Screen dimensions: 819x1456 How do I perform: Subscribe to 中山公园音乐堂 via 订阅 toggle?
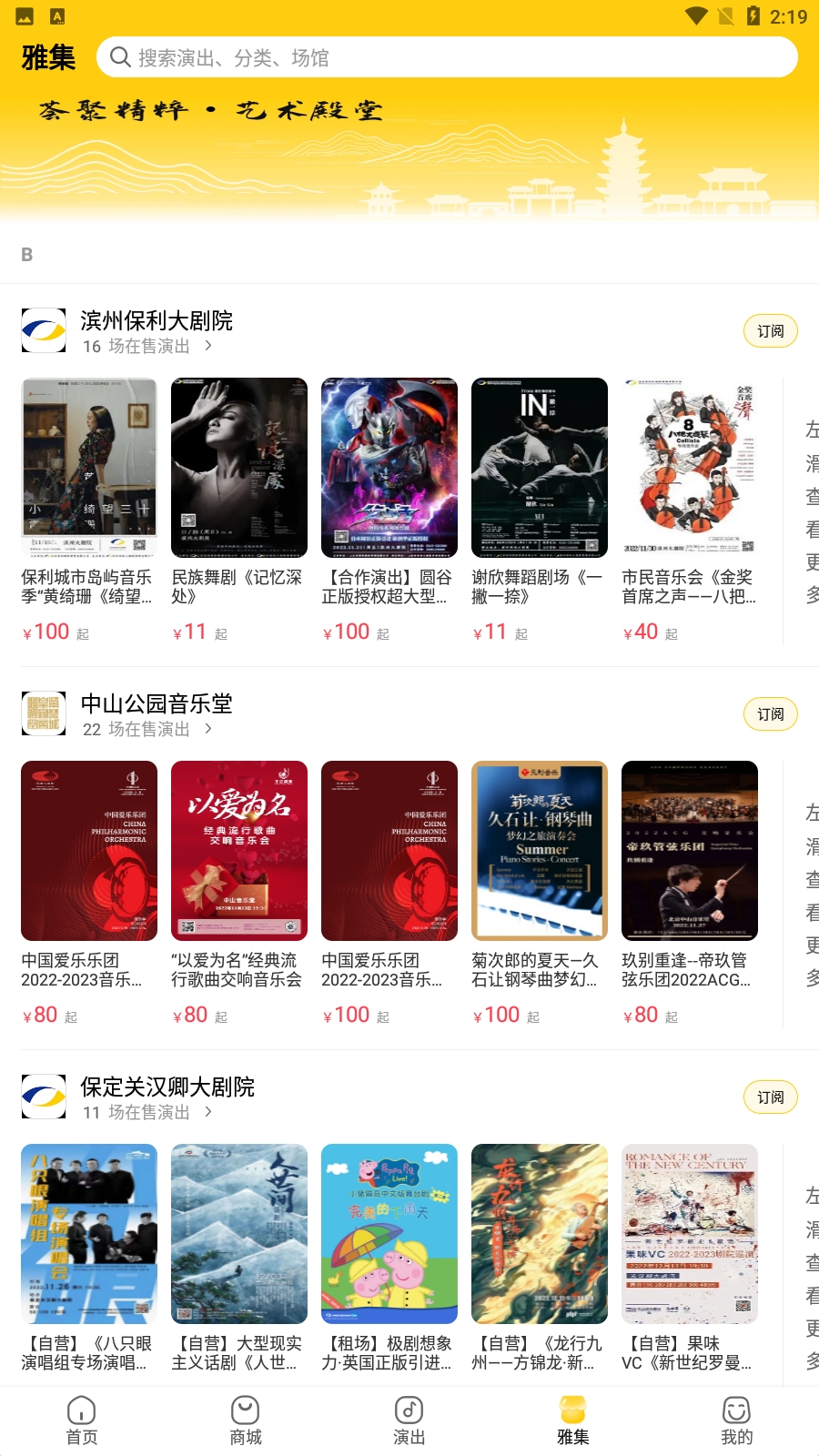click(x=770, y=713)
